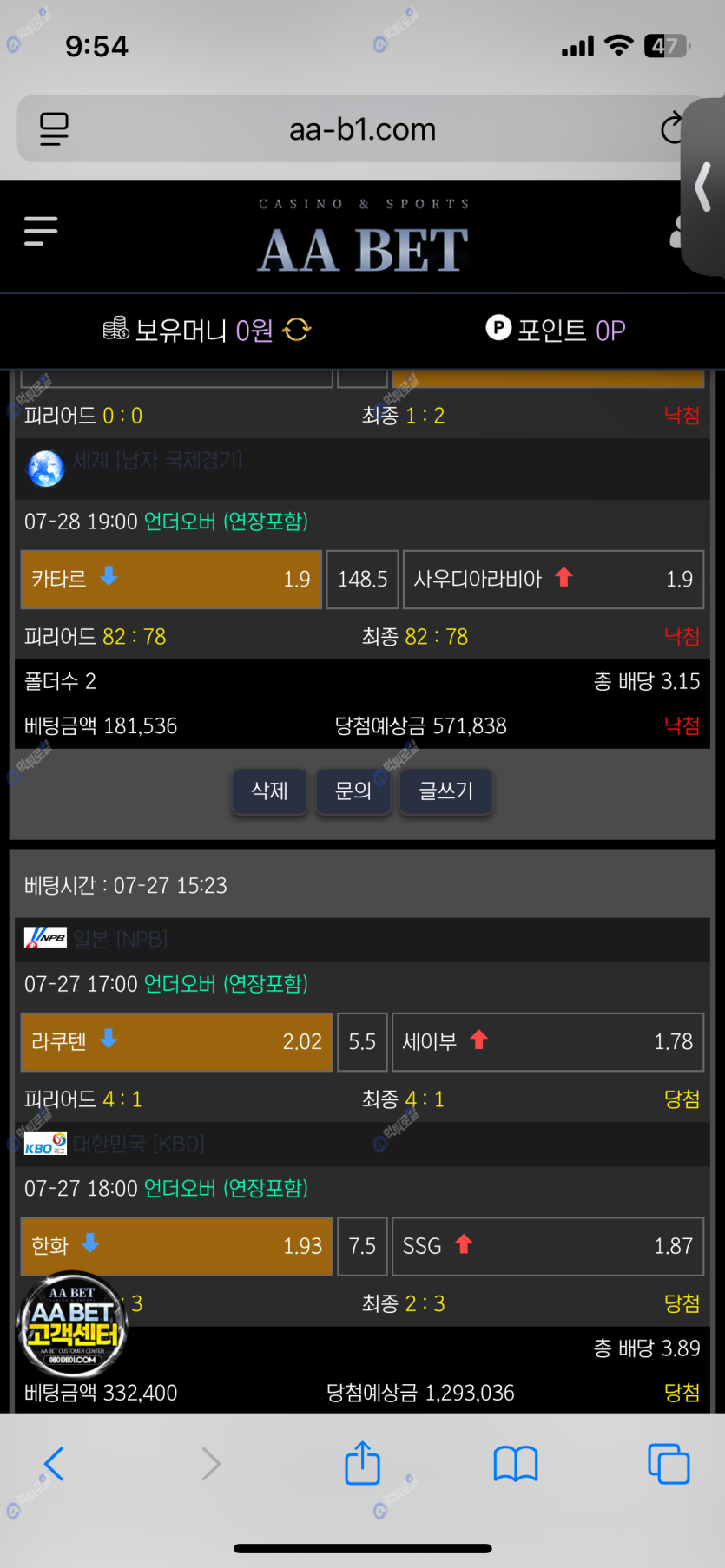Refresh the 보유머니 balance
This screenshot has height=1568, width=725.
(x=297, y=330)
